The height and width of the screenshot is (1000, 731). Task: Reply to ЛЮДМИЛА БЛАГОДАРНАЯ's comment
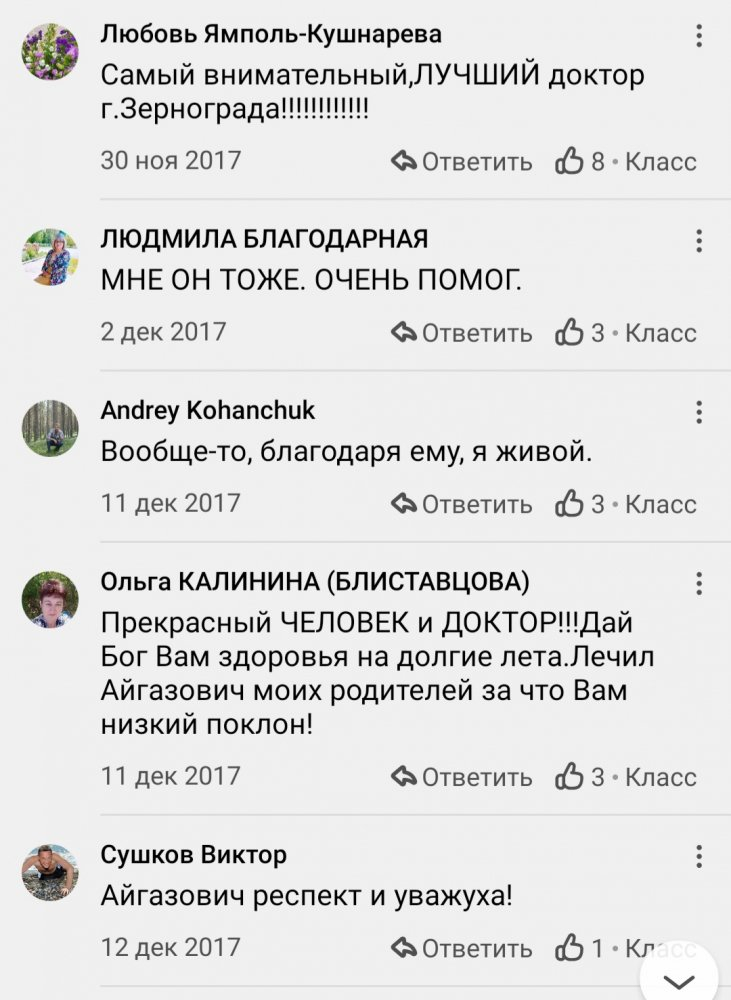462,332
